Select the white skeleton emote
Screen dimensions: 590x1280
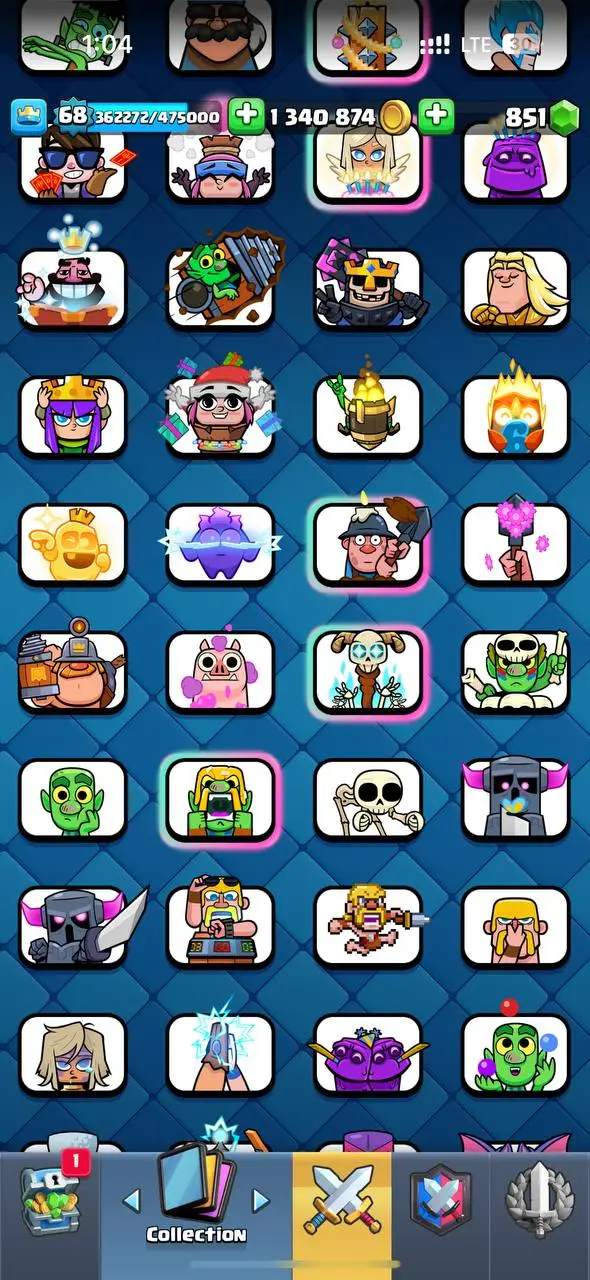tap(369, 799)
